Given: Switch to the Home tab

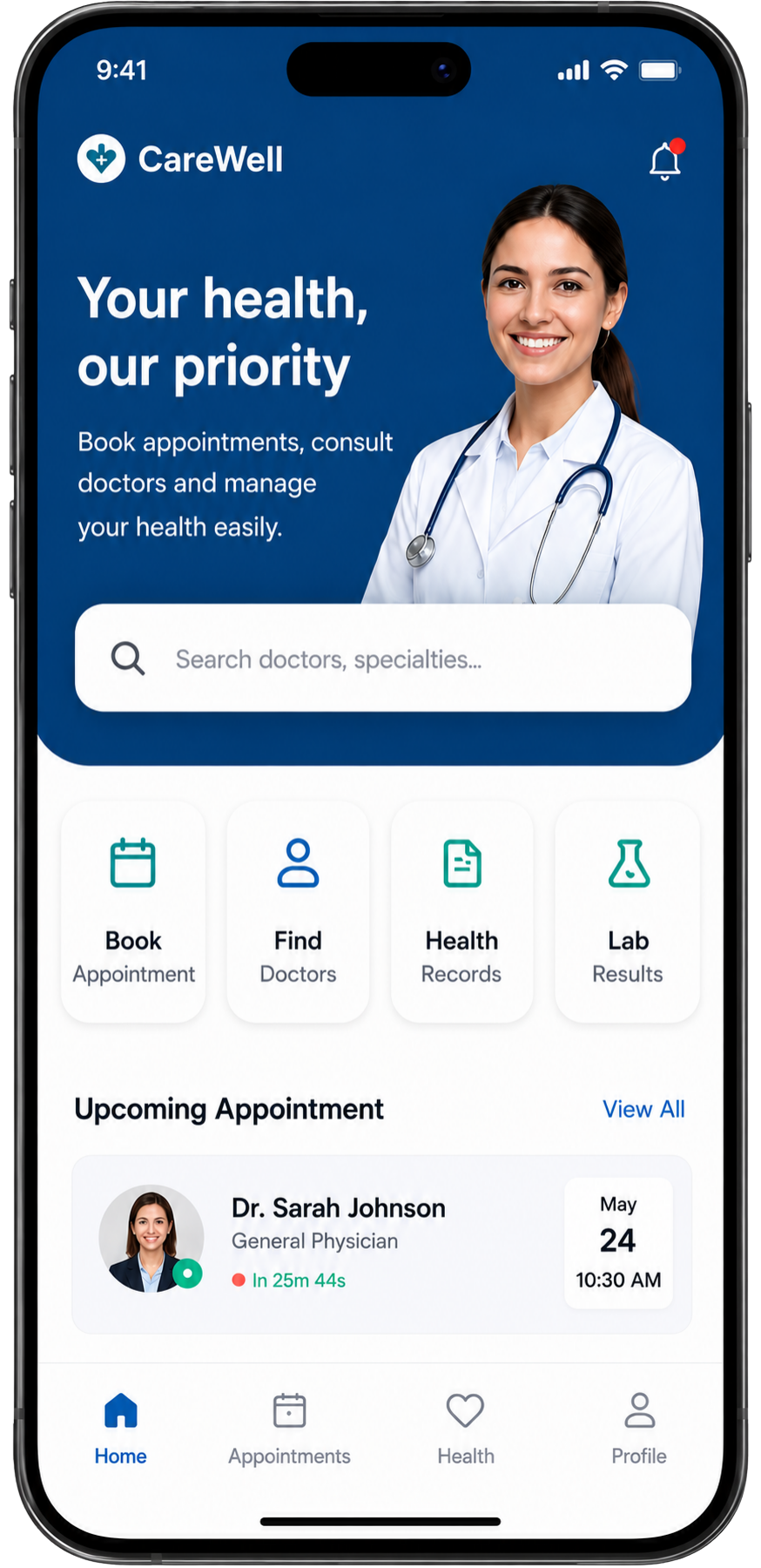Looking at the screenshot, I should [120, 1429].
